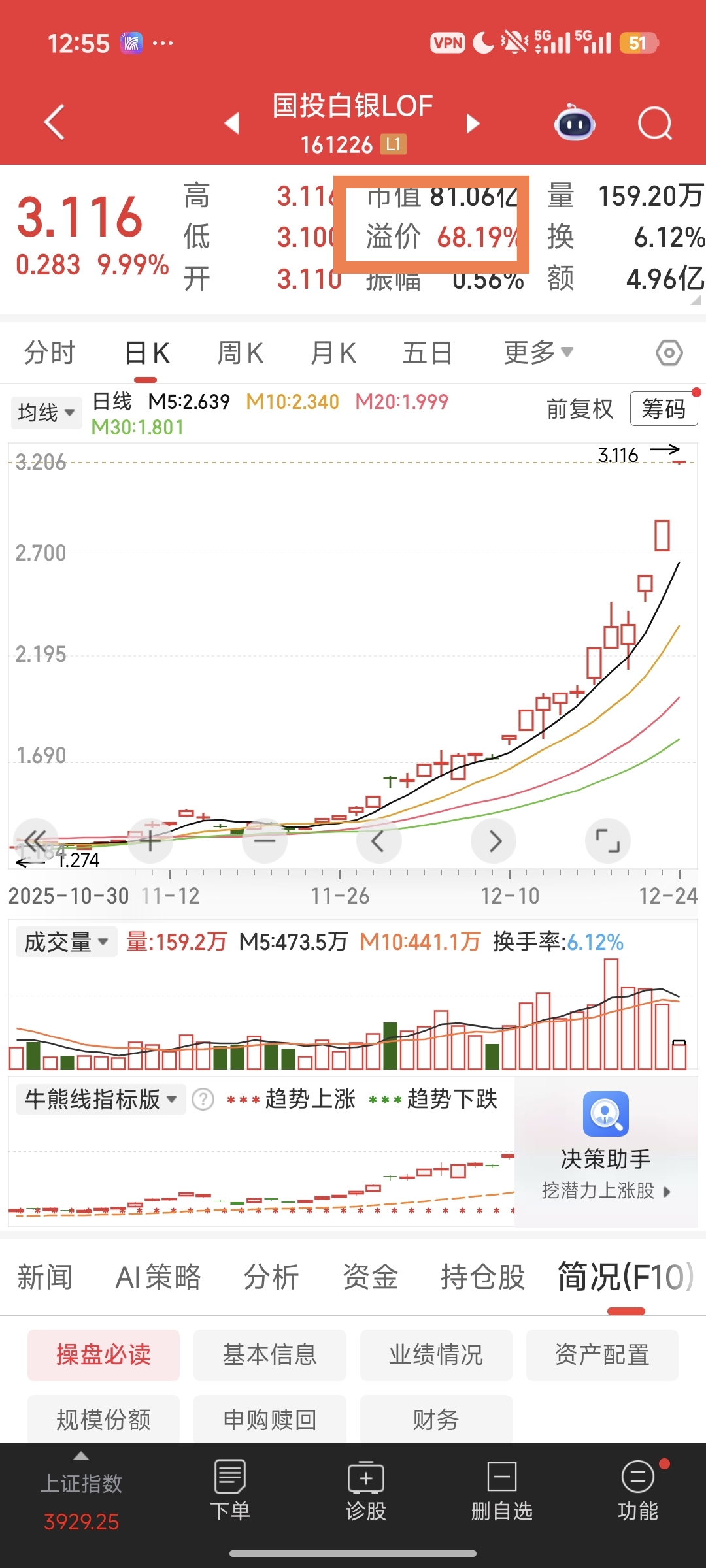The width and height of the screenshot is (706, 1568).
Task: Toggle the 前复权 adjustment option
Action: tap(580, 409)
